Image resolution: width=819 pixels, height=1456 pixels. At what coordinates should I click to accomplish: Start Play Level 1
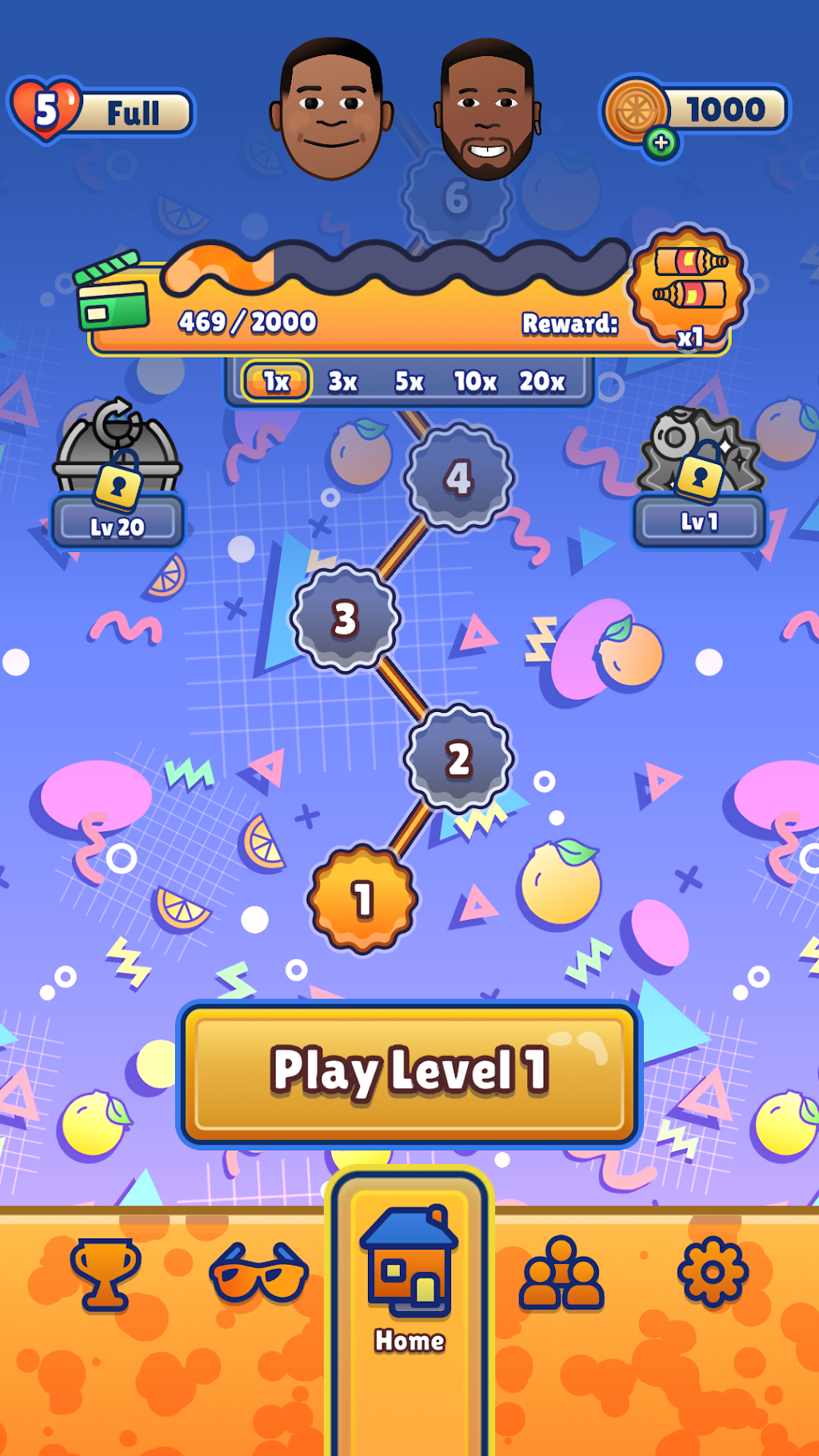pyautogui.click(x=409, y=1074)
